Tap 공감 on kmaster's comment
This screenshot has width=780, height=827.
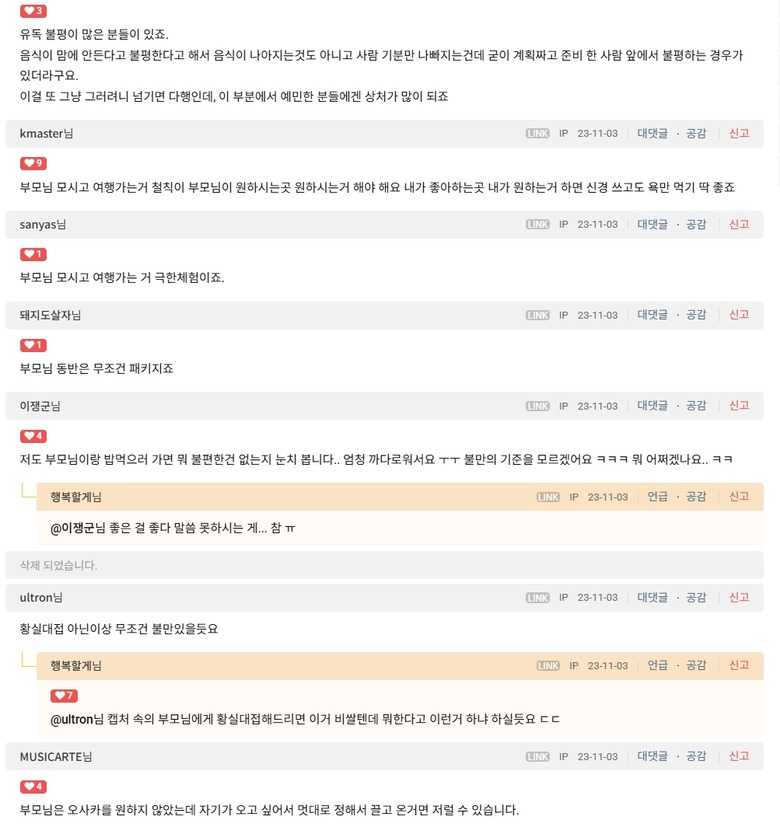(x=696, y=133)
